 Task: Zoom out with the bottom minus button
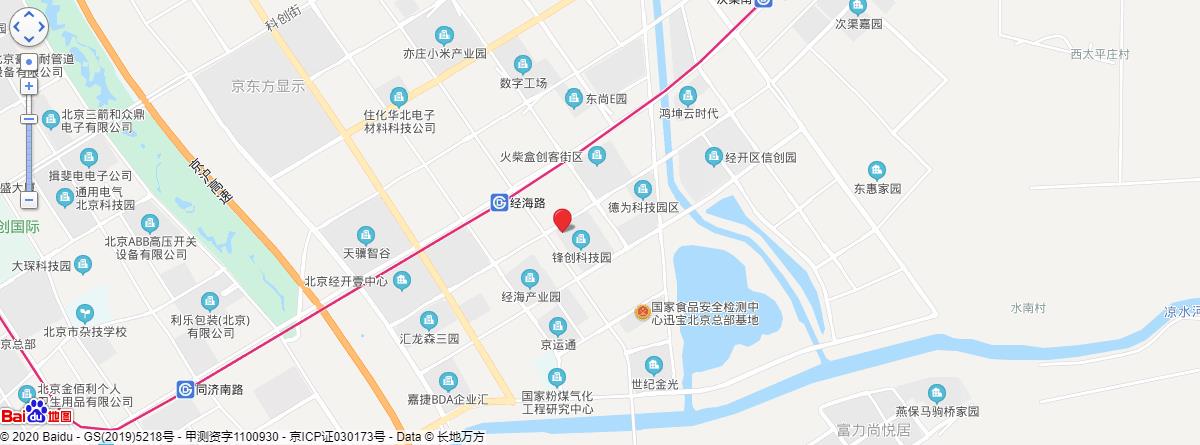pos(29,200)
